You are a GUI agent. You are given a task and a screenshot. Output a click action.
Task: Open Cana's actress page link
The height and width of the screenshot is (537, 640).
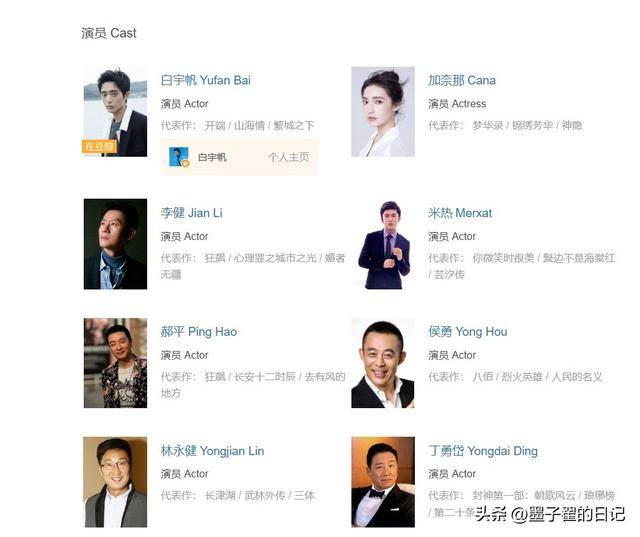[x=461, y=80]
